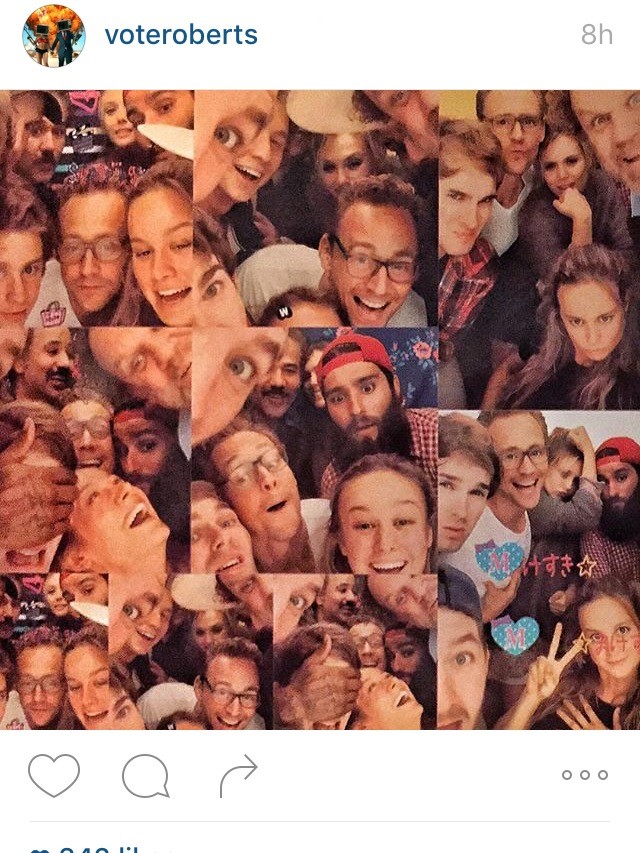640x853 pixels.
Task: Open voteroberts profile picture
Action: [x=54, y=35]
